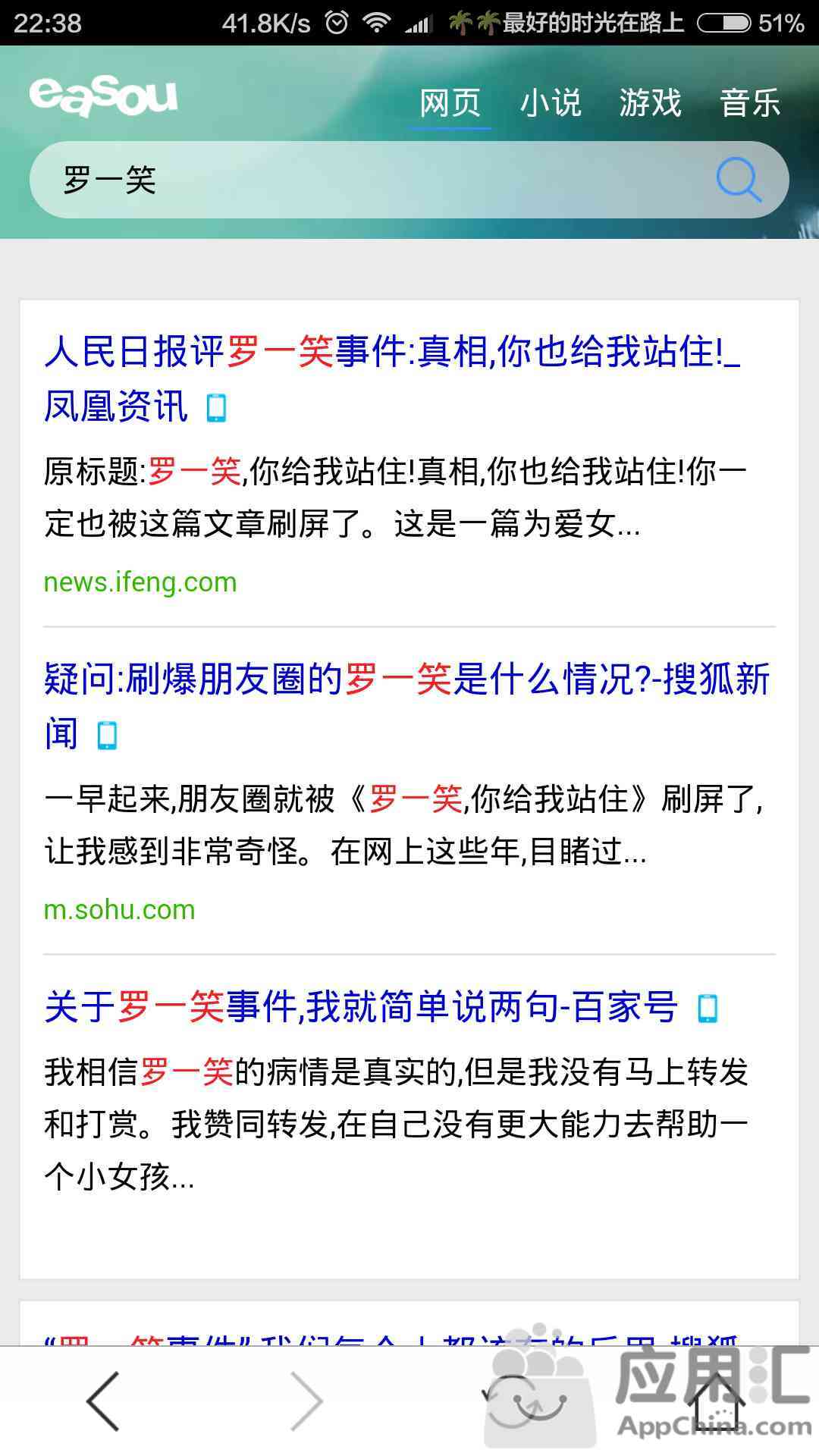
Task: Tap the easou logo
Action: tap(103, 96)
